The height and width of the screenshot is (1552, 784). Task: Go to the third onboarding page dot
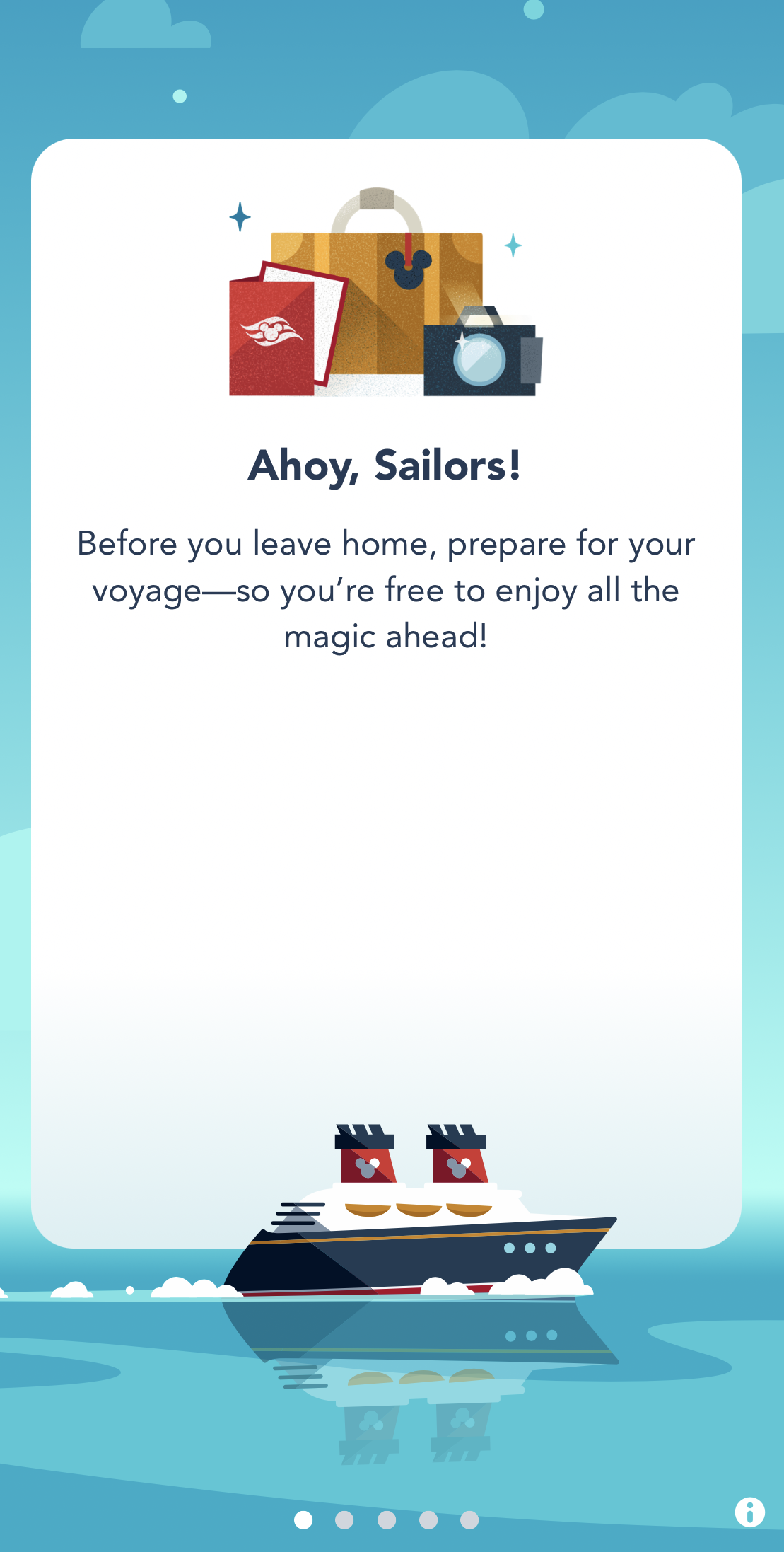click(x=387, y=1519)
